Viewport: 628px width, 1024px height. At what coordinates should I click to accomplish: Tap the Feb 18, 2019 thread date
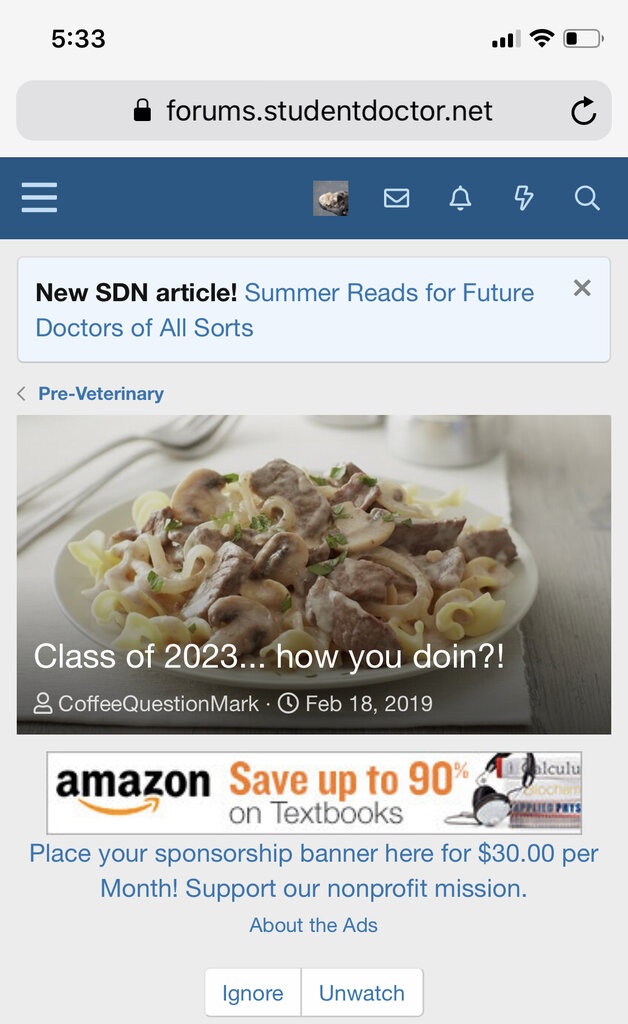[368, 704]
